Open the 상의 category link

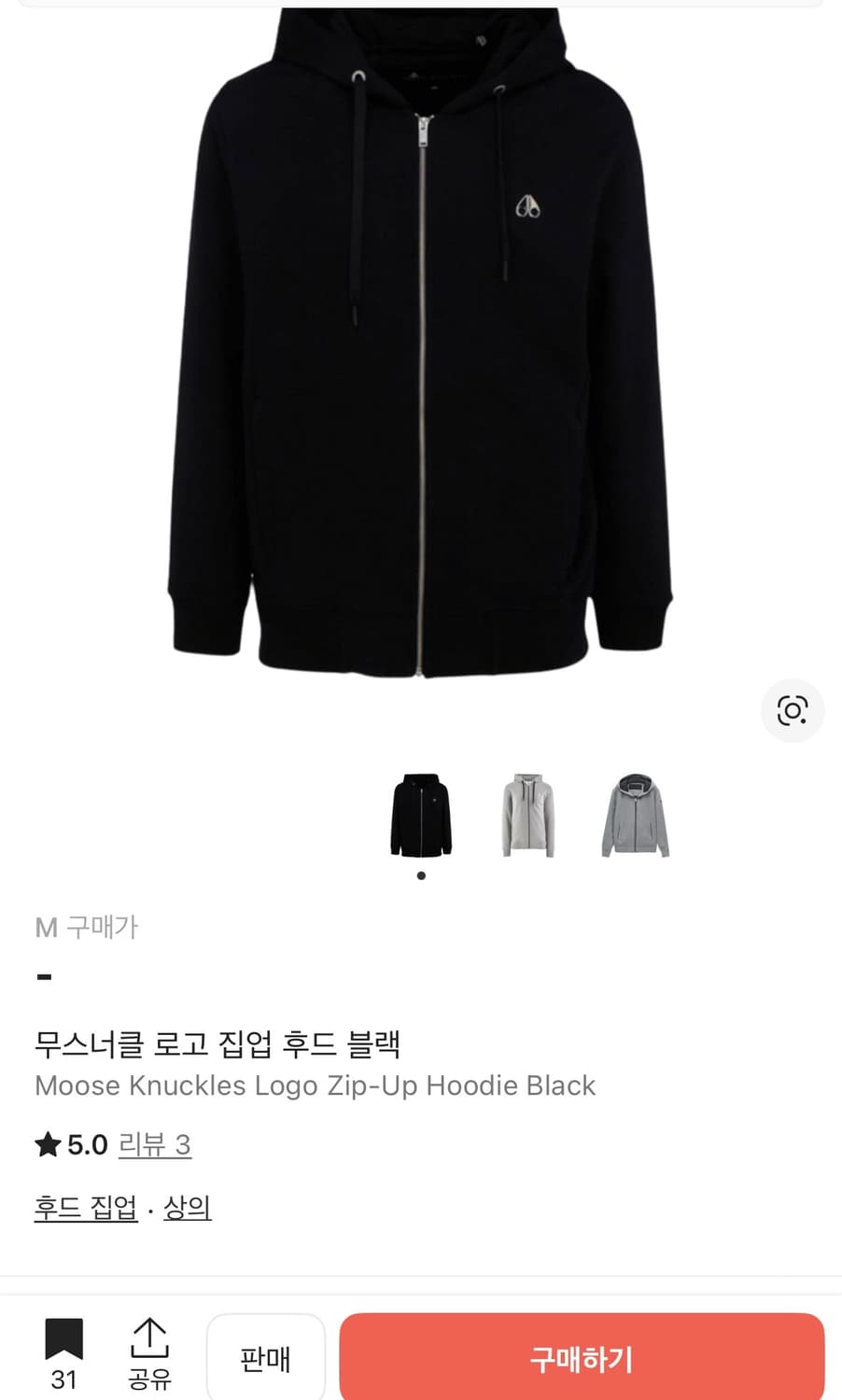186,1207
